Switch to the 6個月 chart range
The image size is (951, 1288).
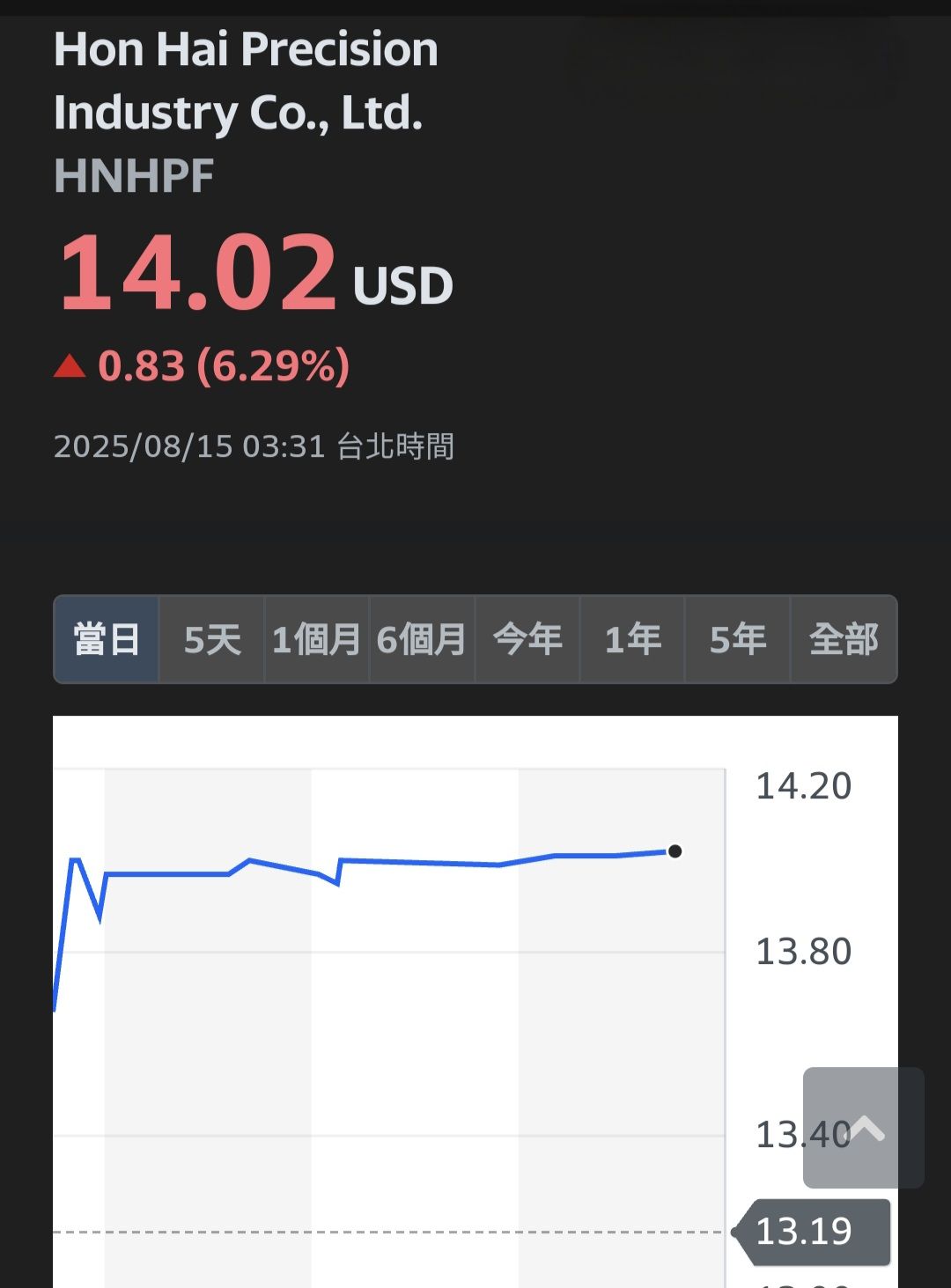[x=422, y=639]
